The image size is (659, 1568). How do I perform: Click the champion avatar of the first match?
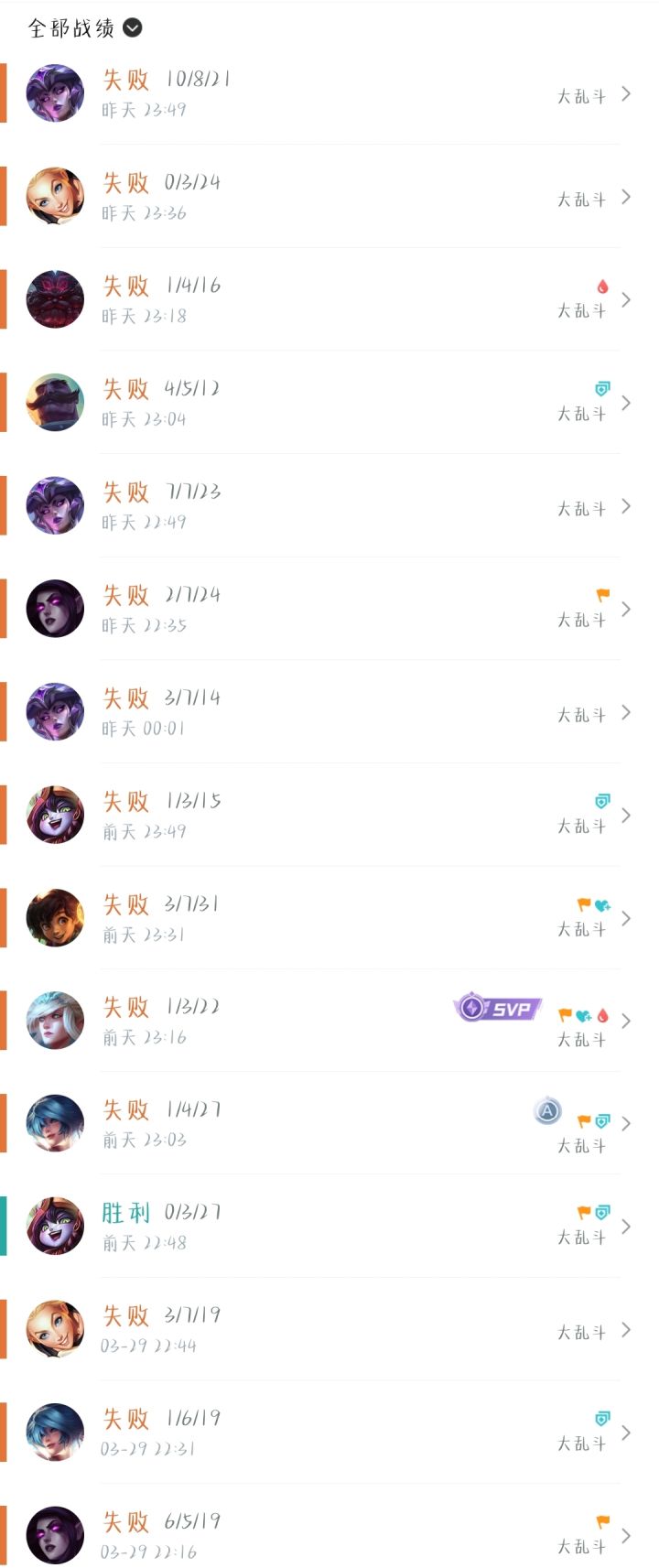54,92
